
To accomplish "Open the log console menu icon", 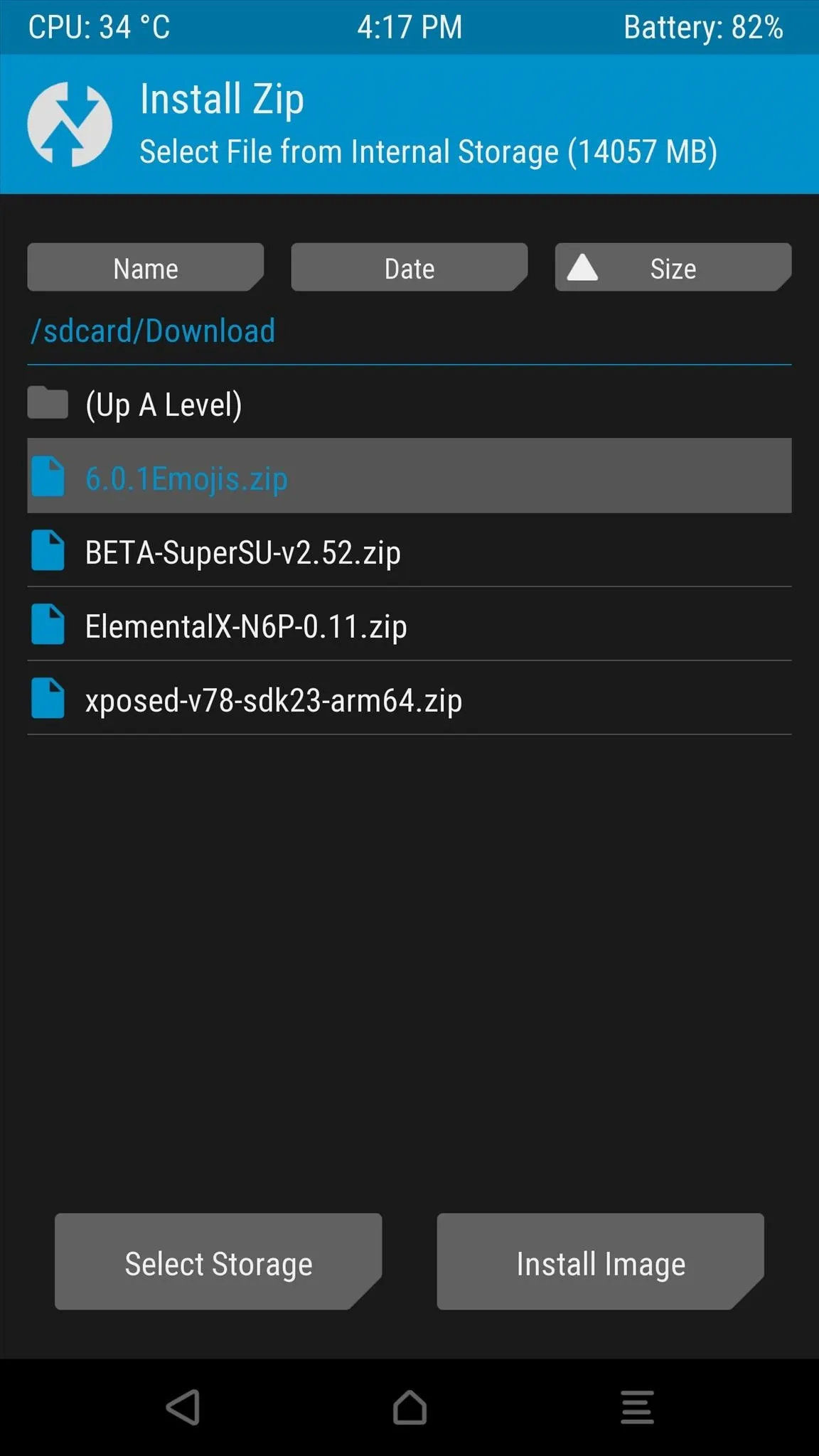I will click(637, 1407).
